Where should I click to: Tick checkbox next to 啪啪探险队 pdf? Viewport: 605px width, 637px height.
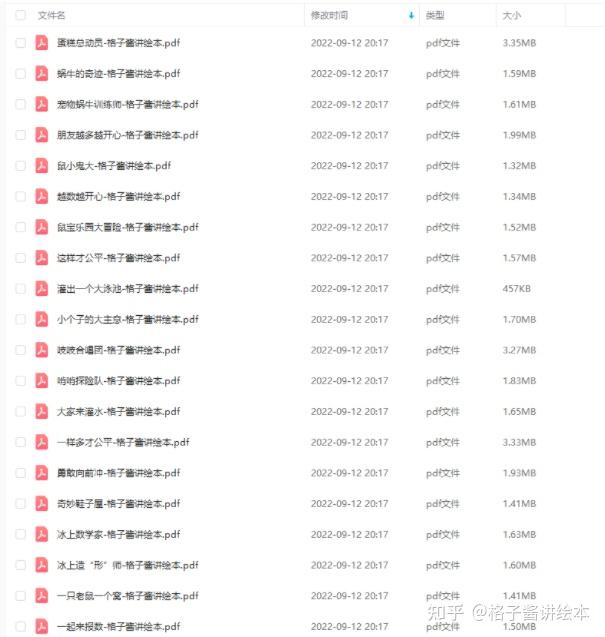pyautogui.click(x=21, y=381)
